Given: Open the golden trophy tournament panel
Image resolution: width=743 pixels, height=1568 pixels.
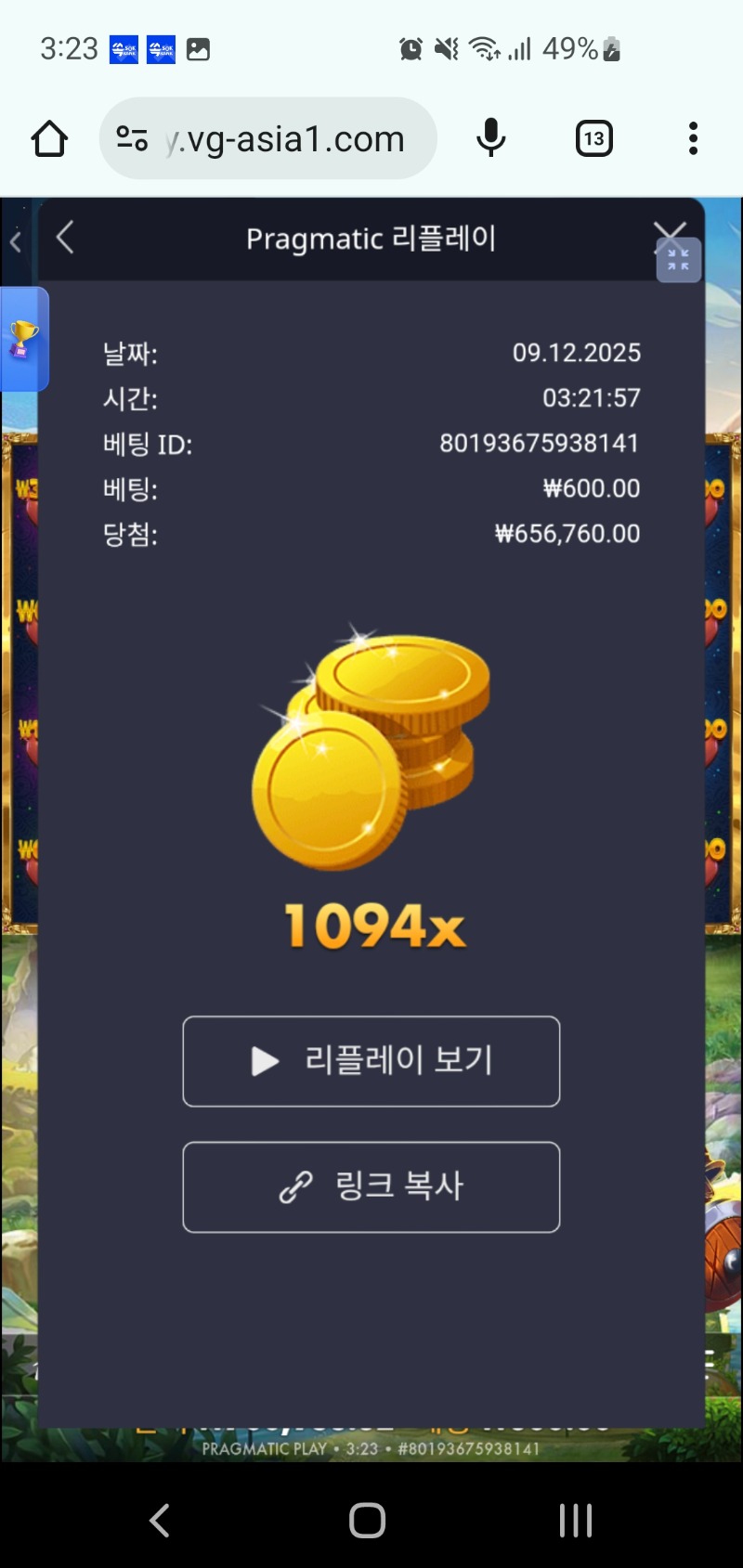Looking at the screenshot, I should click(x=25, y=340).
